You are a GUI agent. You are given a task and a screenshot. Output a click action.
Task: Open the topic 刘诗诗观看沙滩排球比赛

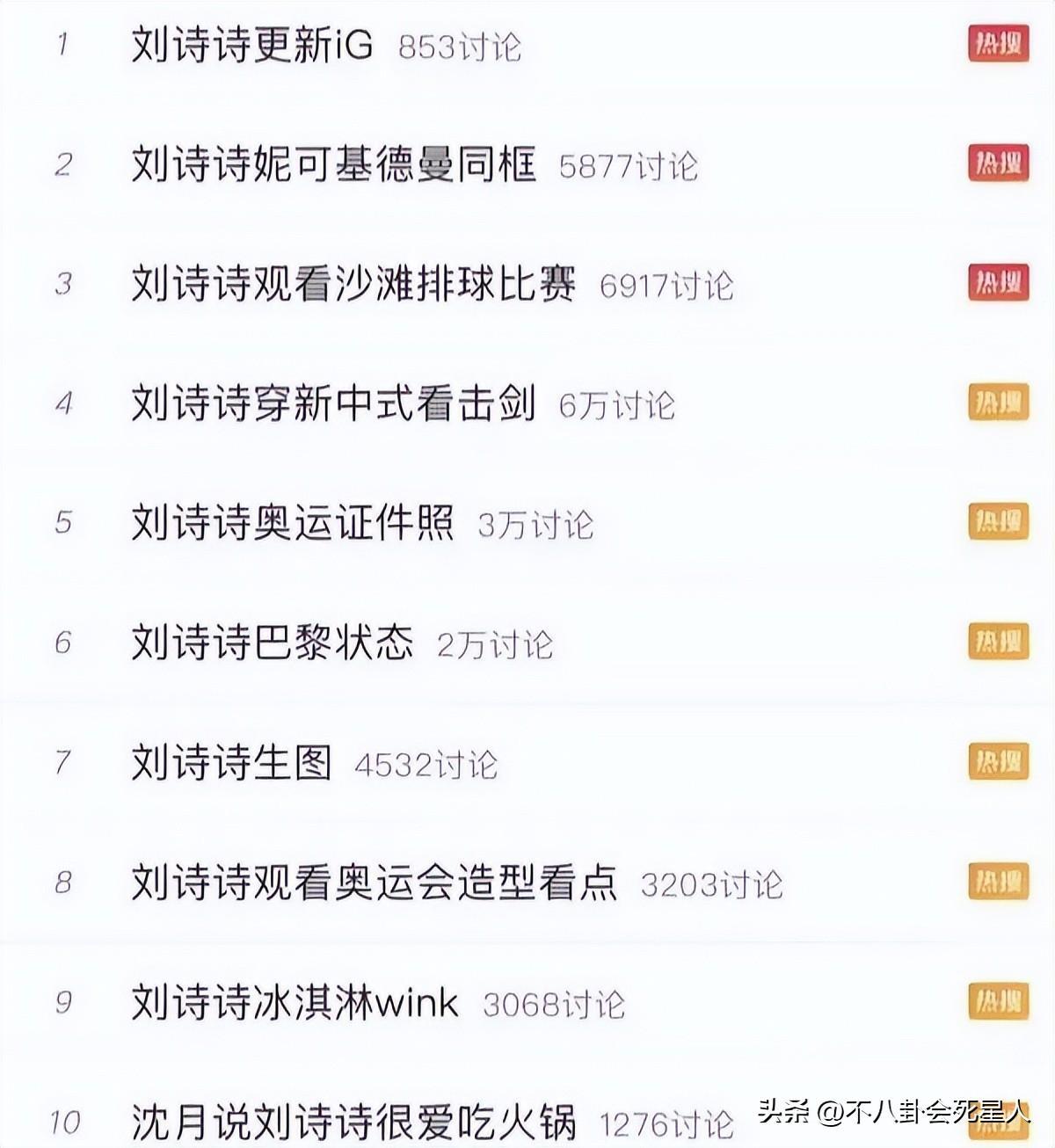353,284
